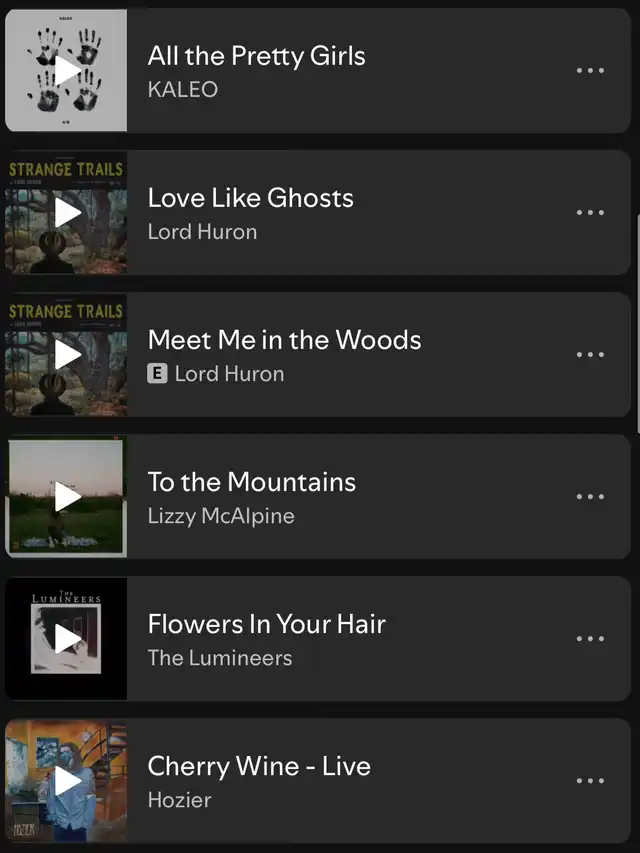
Task: Open more options for To the Mountains
Action: tap(590, 497)
